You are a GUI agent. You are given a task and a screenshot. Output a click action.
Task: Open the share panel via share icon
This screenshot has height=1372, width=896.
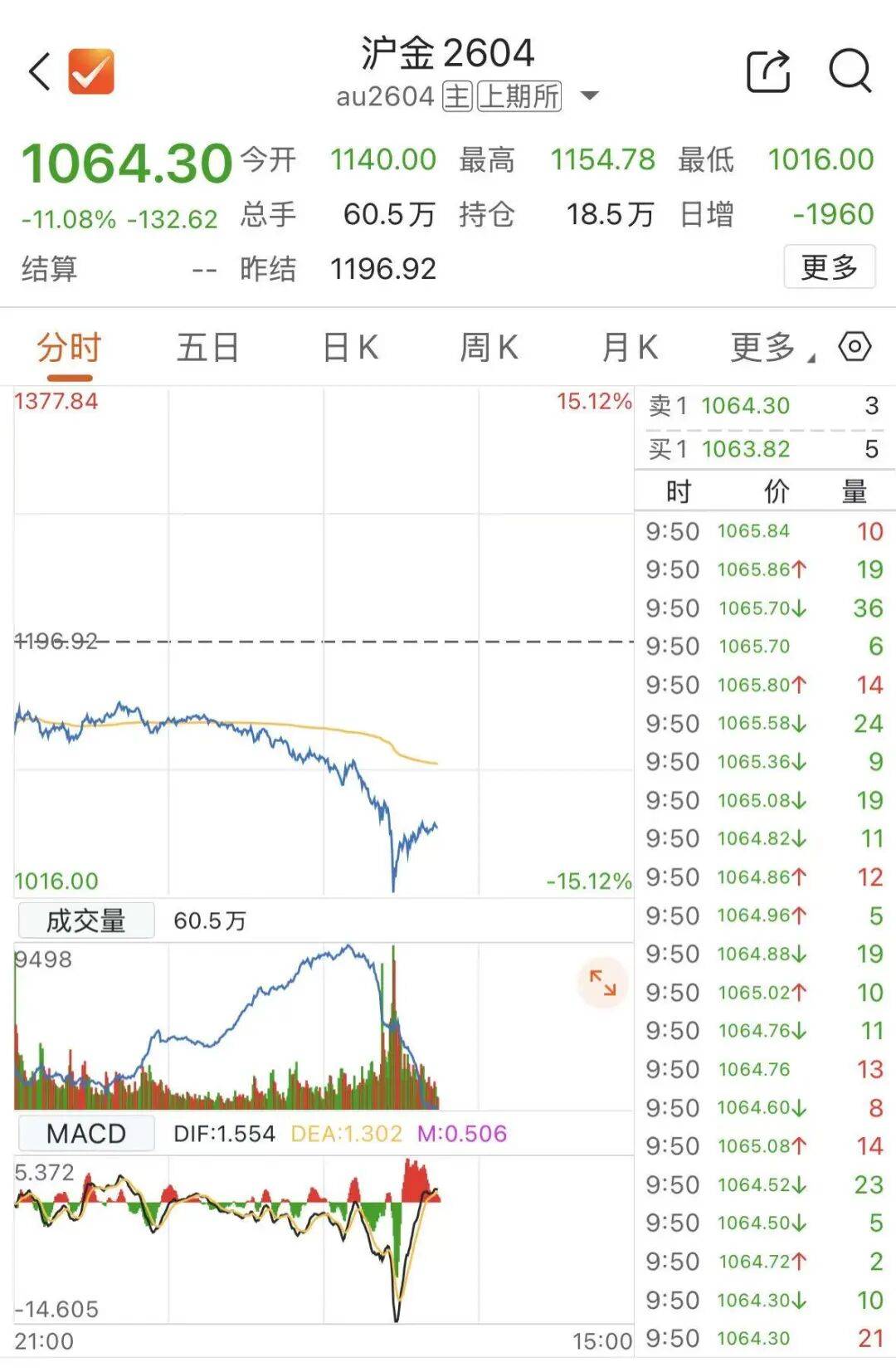click(x=769, y=71)
